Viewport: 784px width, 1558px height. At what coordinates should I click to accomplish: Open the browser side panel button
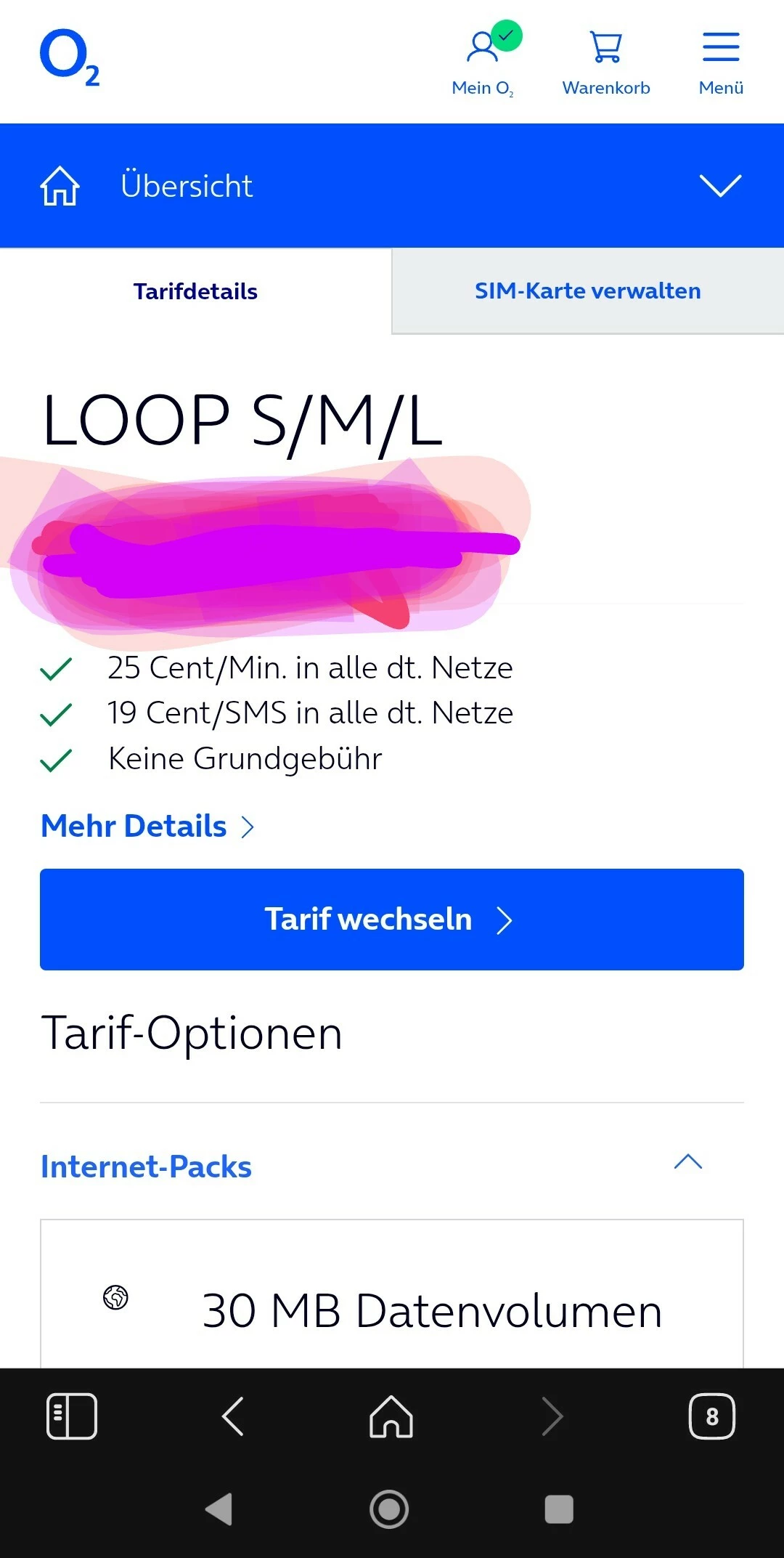pyautogui.click(x=72, y=1416)
